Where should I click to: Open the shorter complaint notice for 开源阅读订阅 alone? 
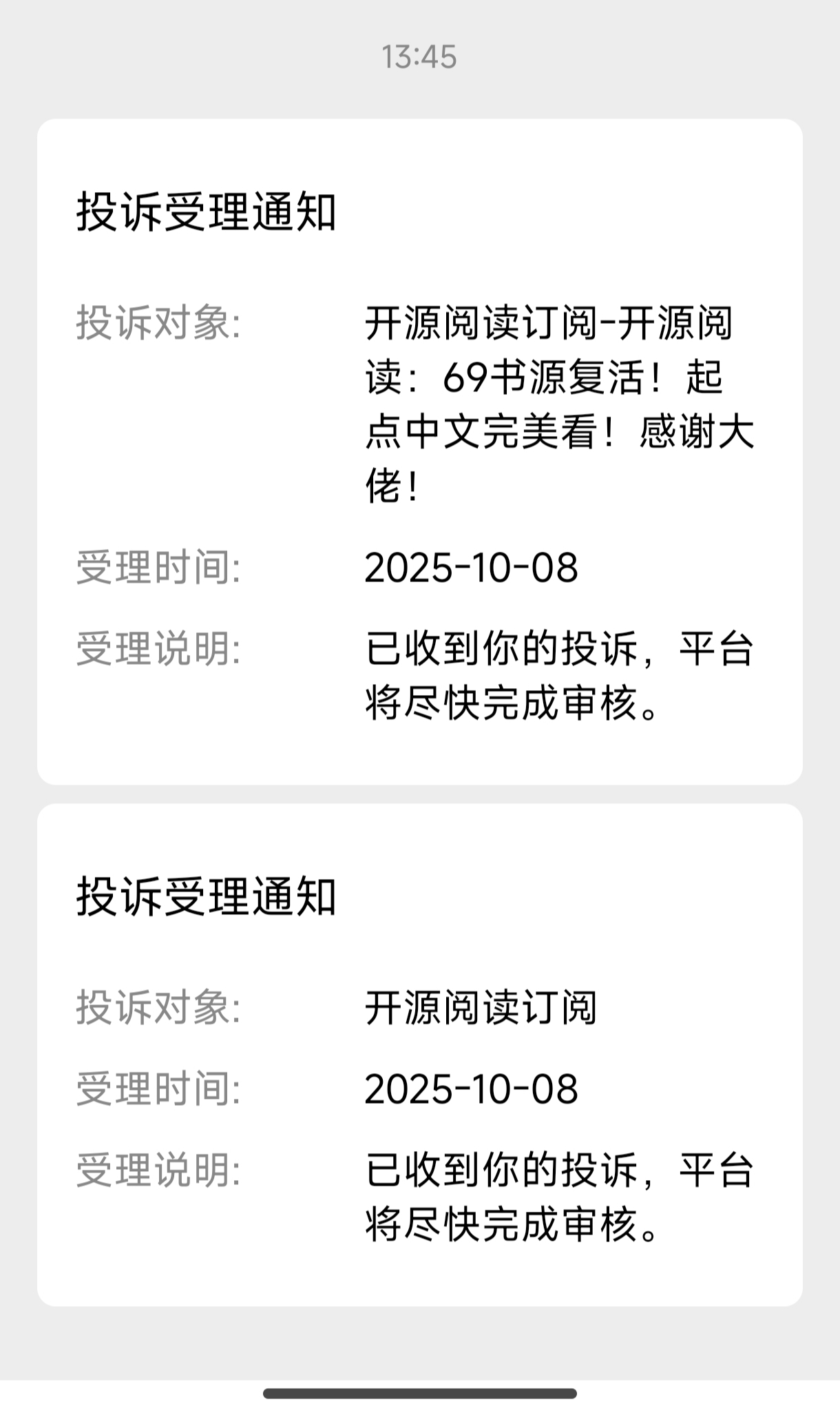[x=419, y=1054]
